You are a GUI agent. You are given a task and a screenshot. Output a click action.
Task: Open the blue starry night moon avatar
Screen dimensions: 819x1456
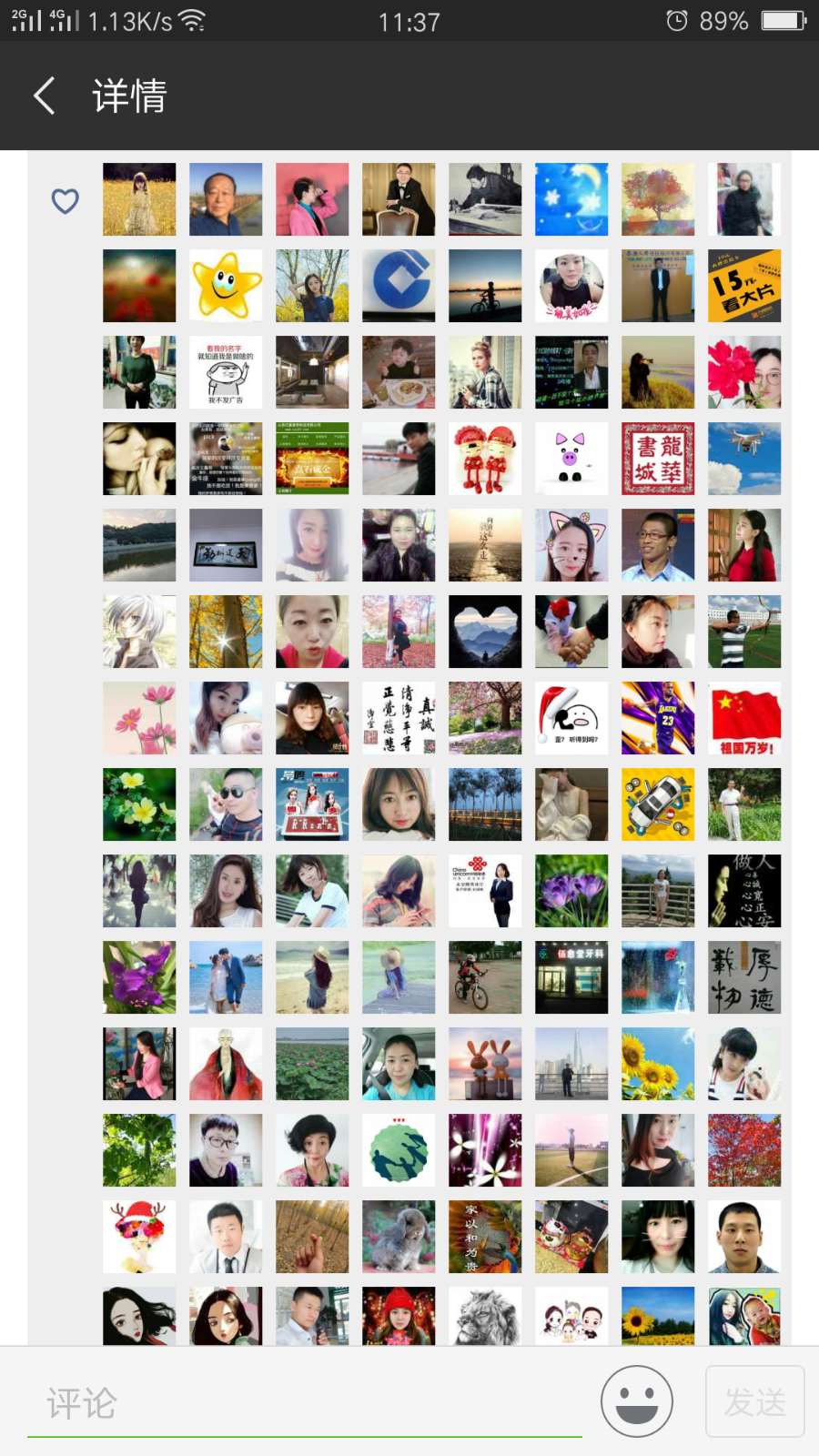tap(571, 199)
